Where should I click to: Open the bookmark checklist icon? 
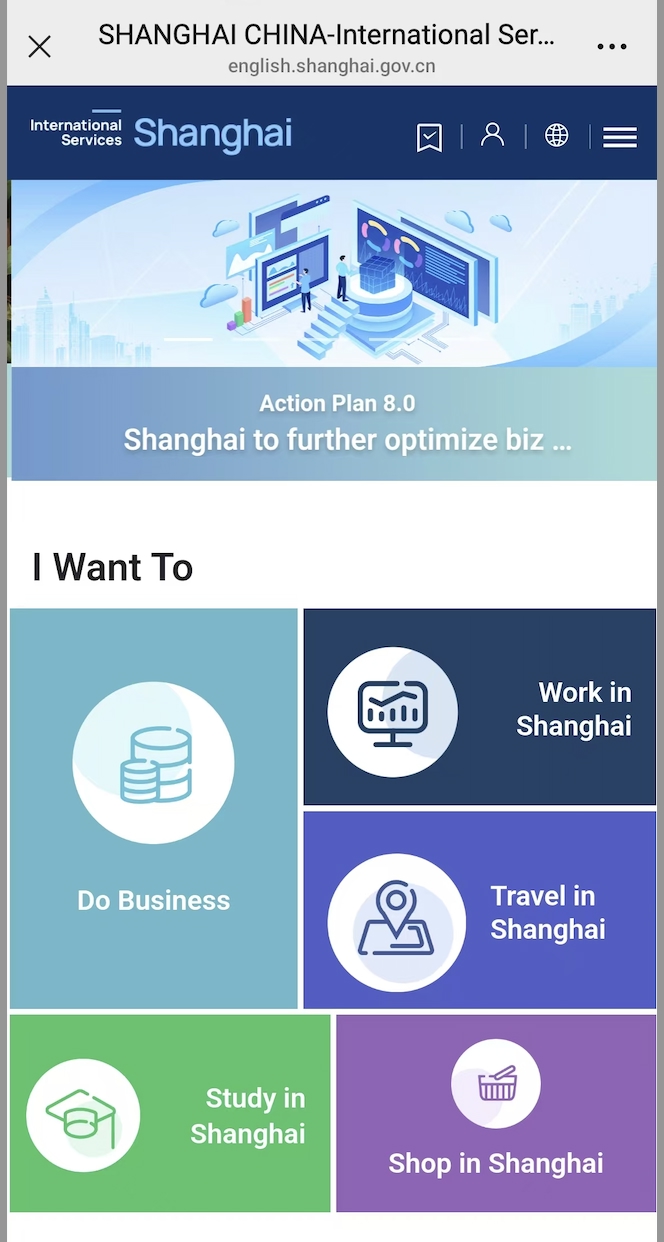429,137
